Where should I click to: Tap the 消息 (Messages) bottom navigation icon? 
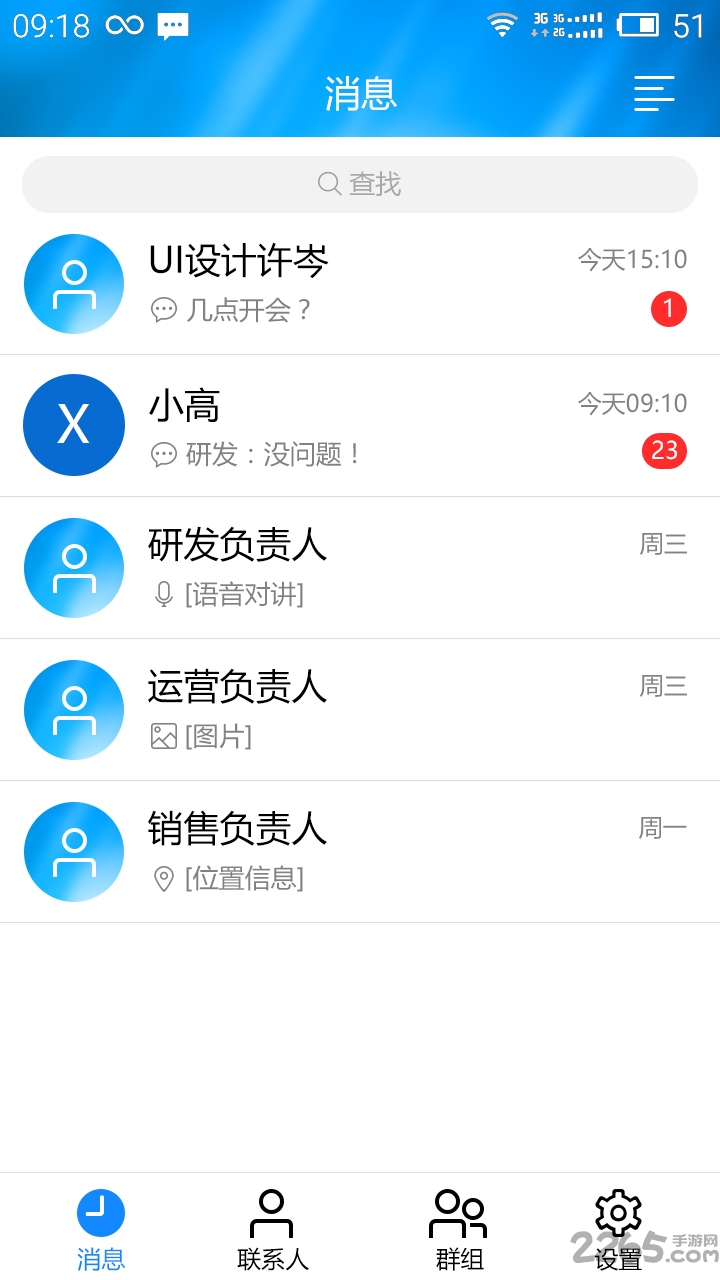pos(100,1210)
